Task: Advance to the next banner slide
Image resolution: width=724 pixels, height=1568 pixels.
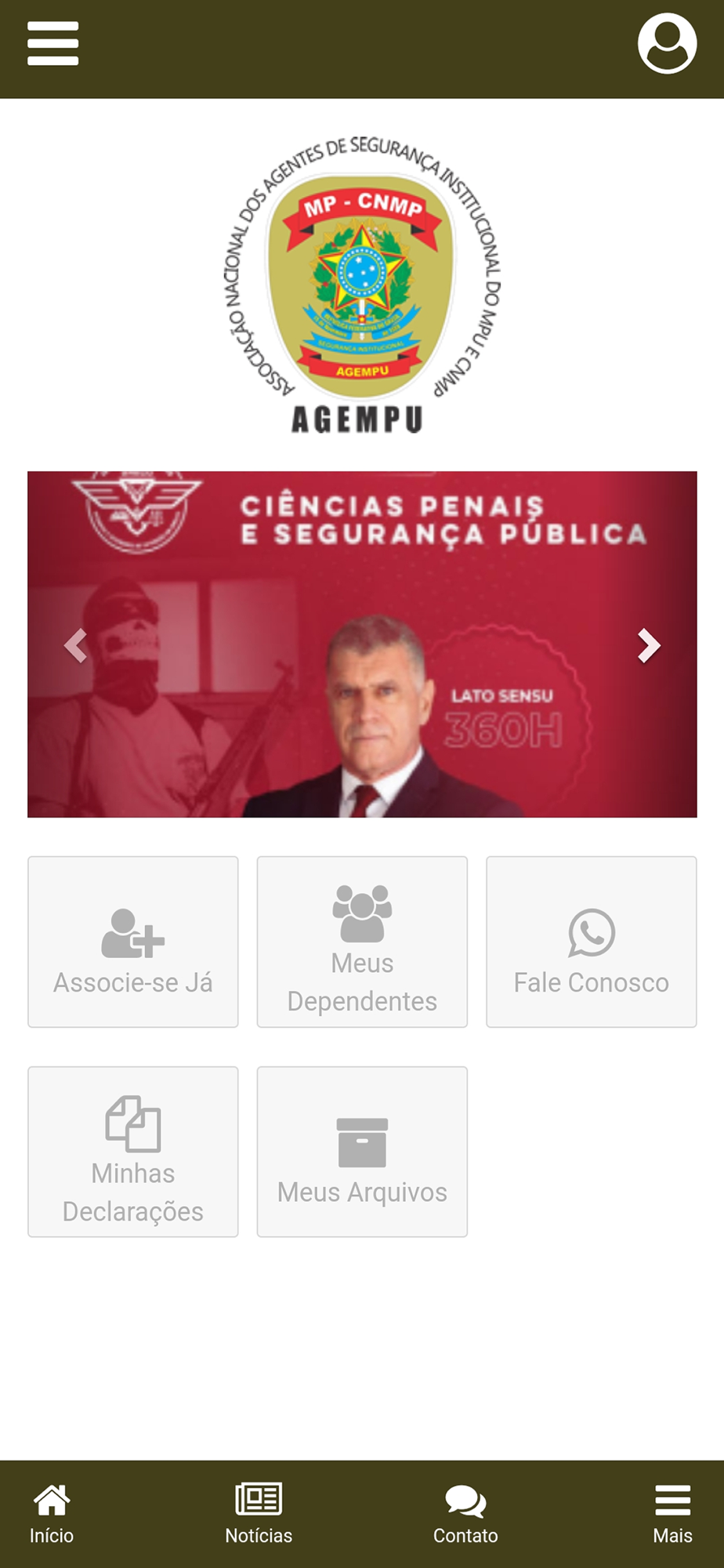Action: click(x=649, y=646)
